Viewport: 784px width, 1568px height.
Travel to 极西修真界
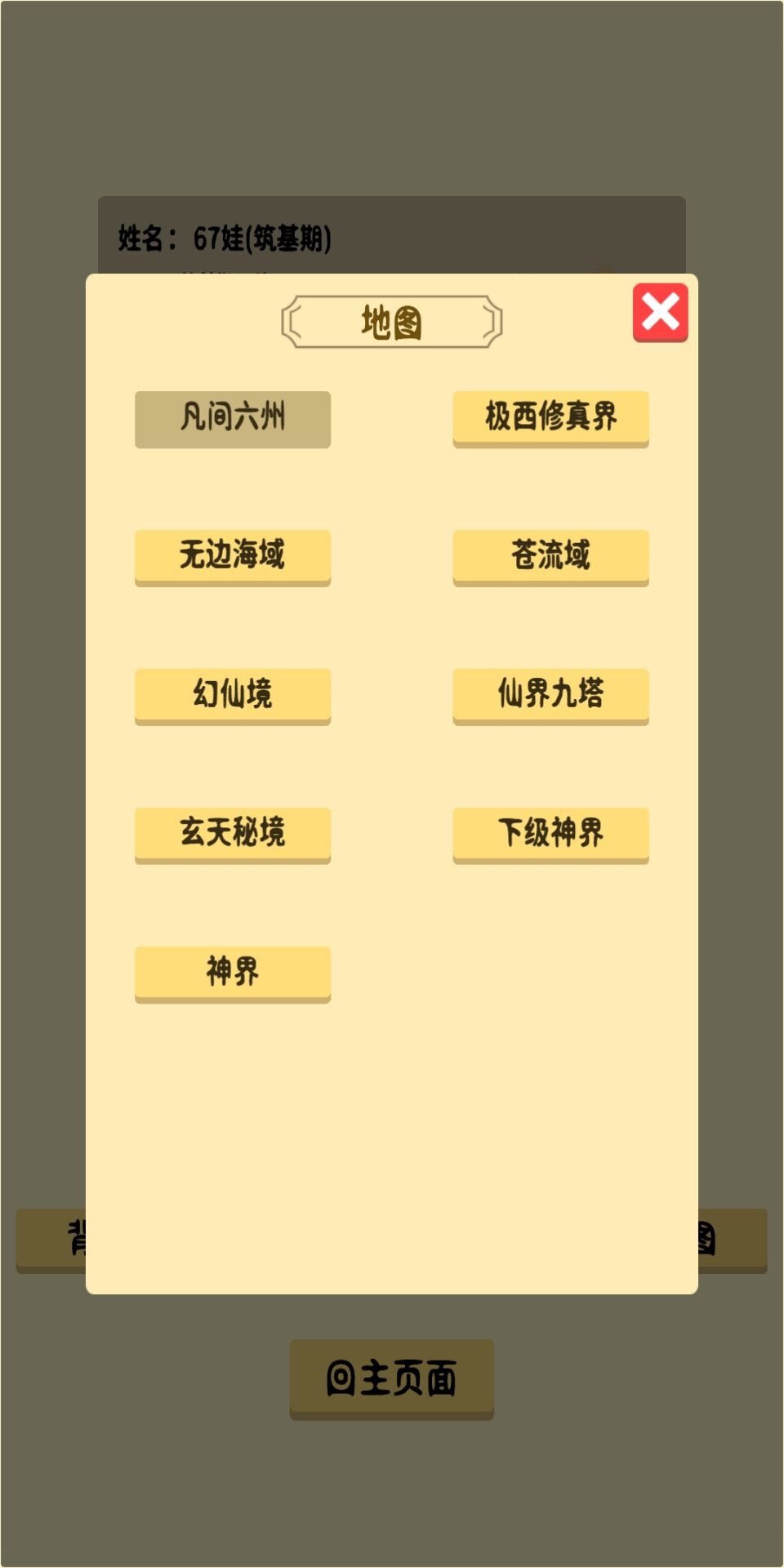550,416
